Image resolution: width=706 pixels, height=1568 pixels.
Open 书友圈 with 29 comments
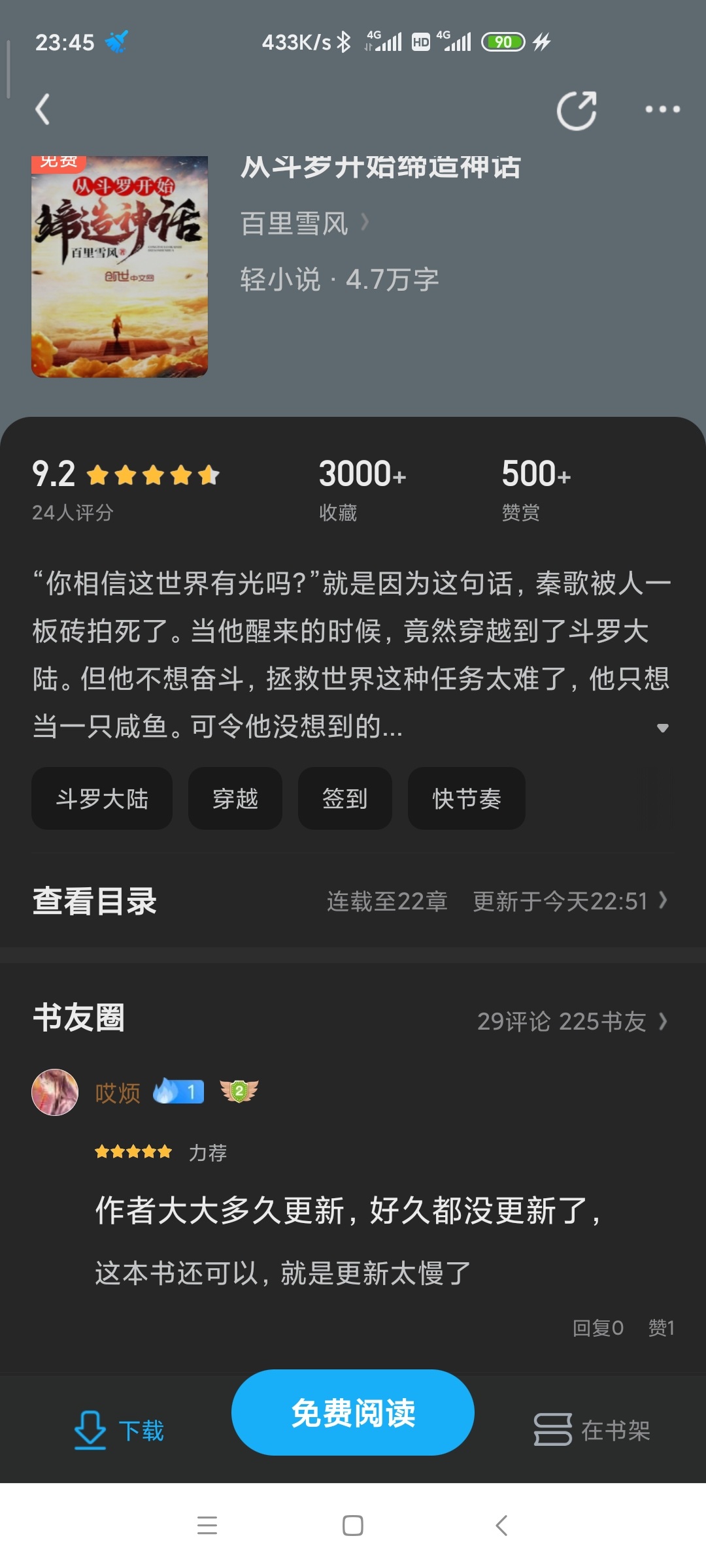point(571,1021)
